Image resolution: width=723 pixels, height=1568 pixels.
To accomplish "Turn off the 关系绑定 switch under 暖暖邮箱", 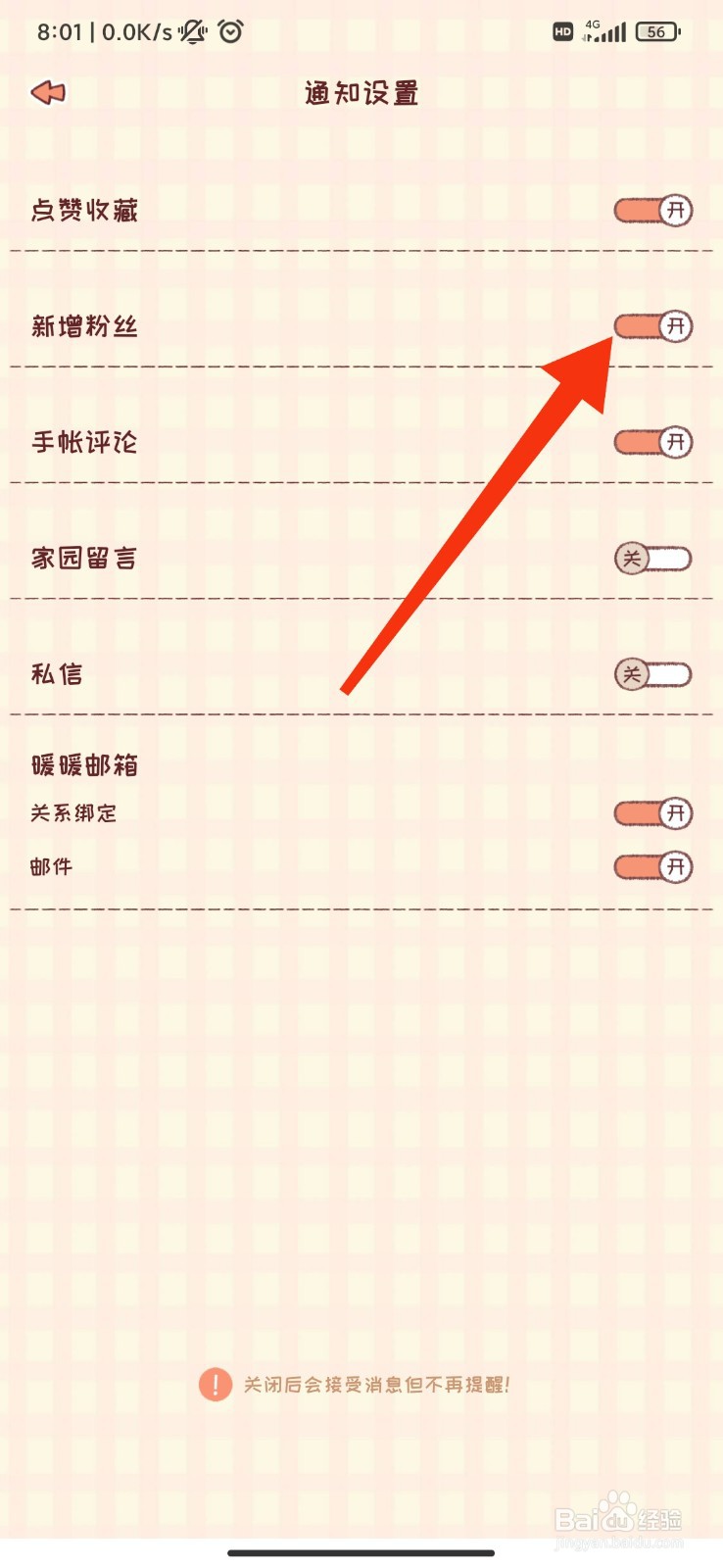I will [x=652, y=813].
